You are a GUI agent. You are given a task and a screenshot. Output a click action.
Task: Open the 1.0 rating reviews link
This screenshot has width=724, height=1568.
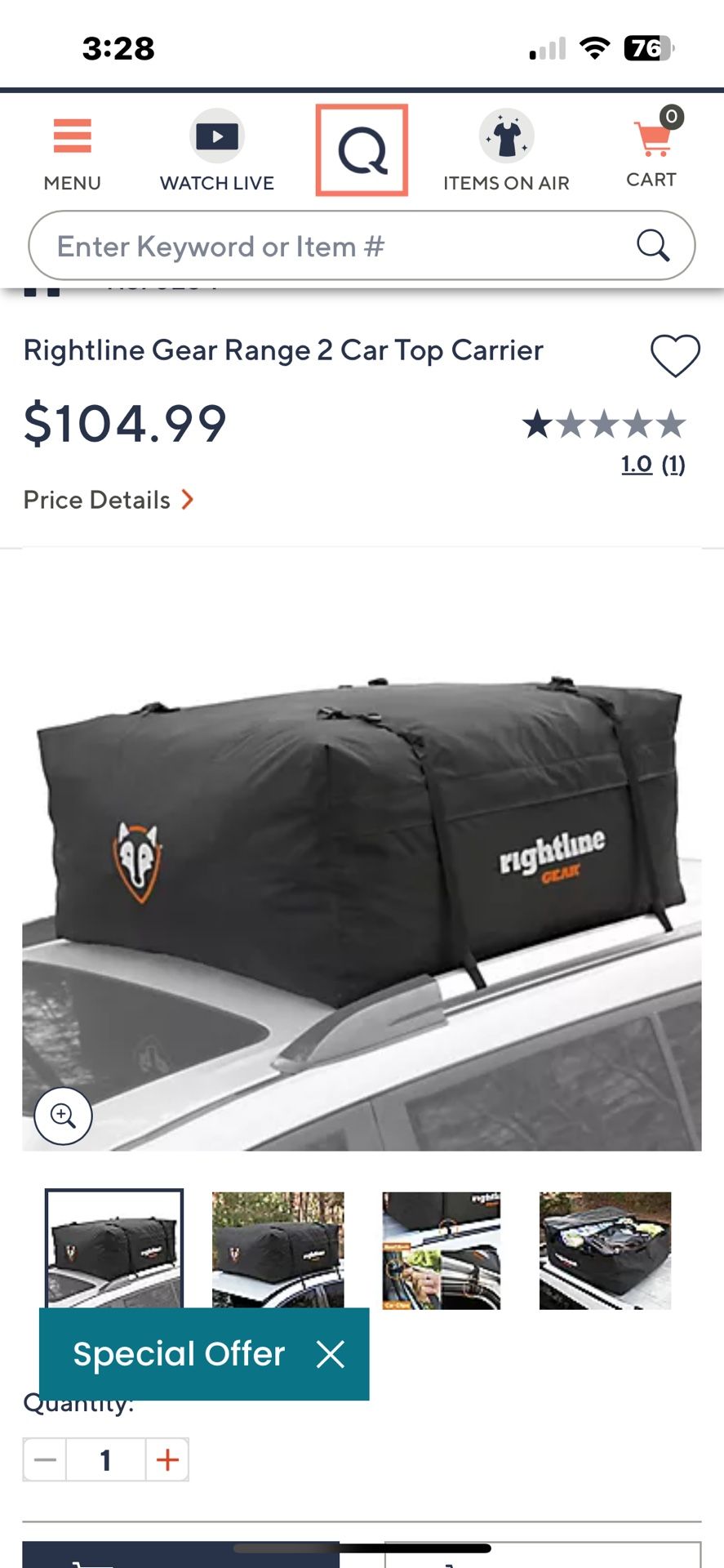click(x=652, y=464)
